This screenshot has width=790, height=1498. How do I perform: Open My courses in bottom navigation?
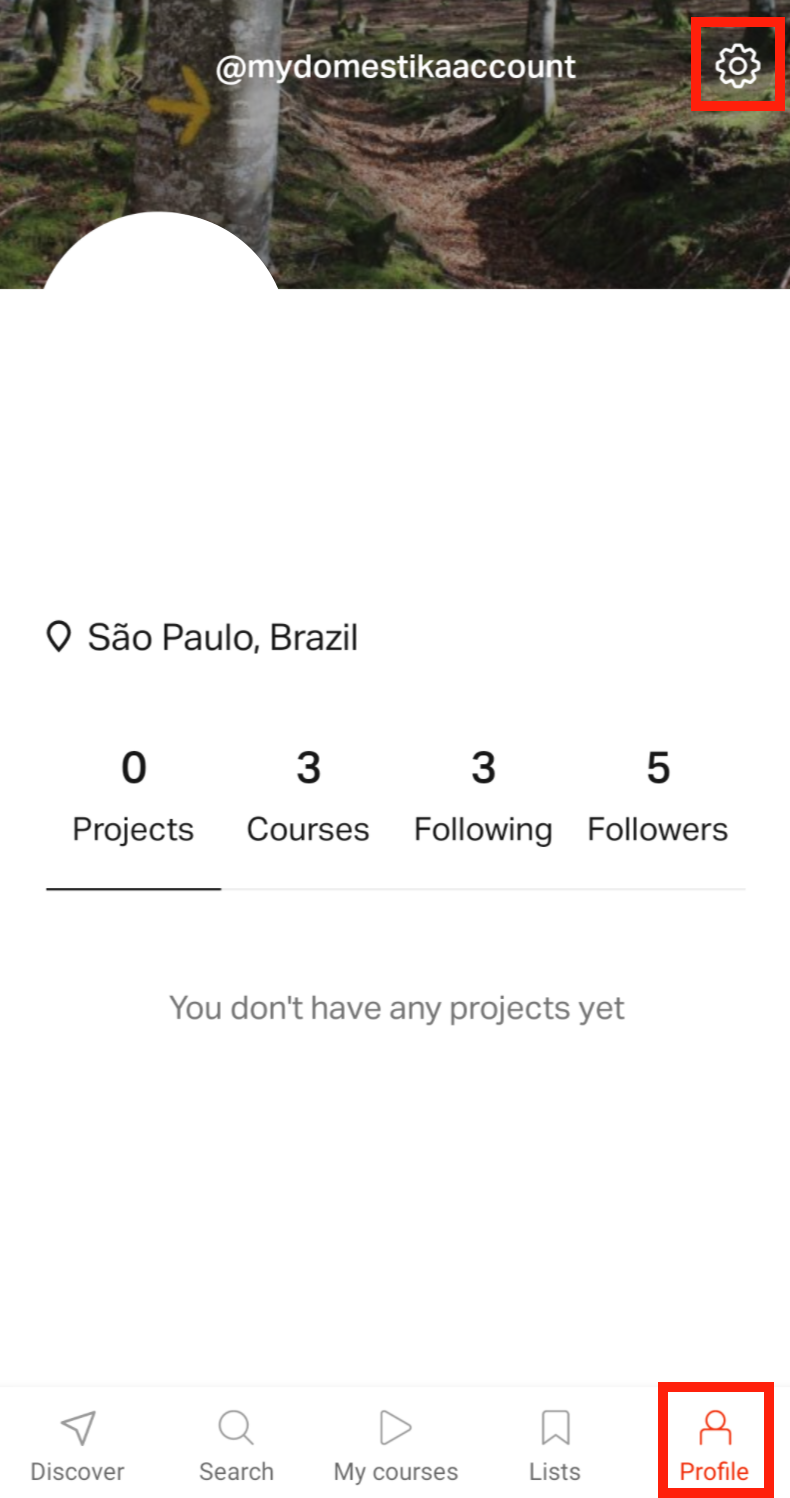point(396,1445)
